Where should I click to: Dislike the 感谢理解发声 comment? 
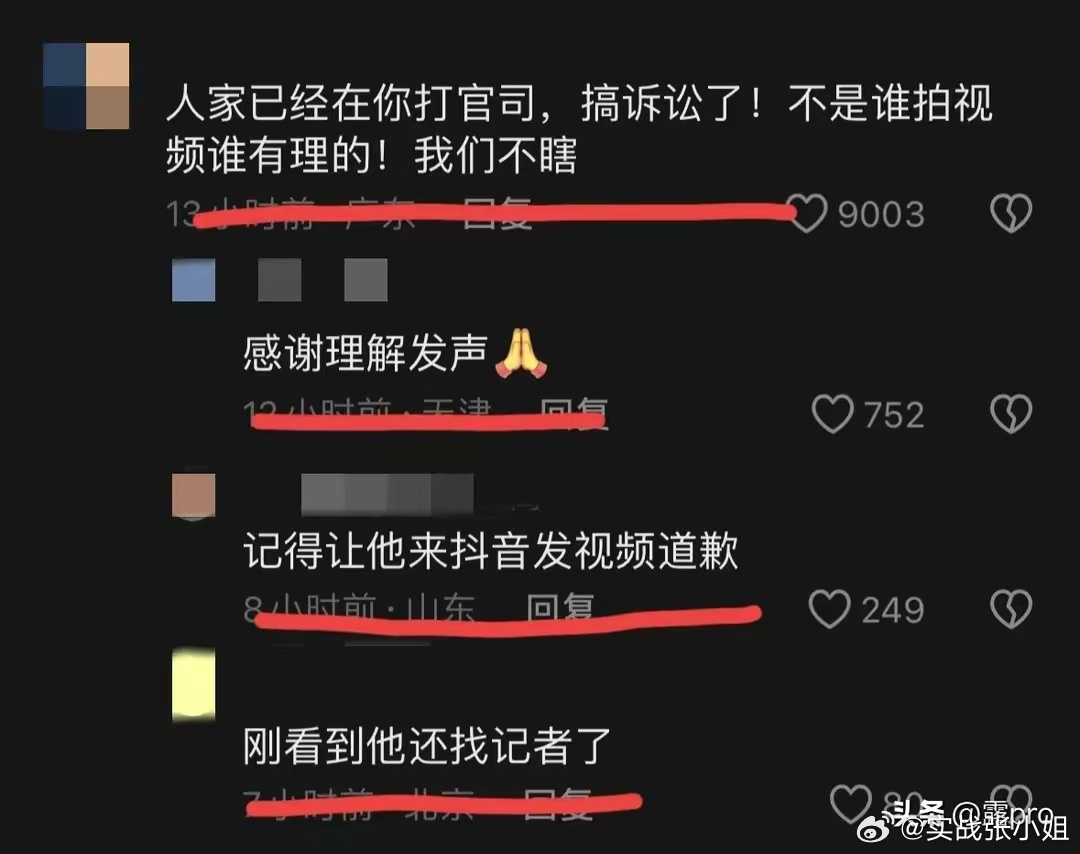[1010, 414]
